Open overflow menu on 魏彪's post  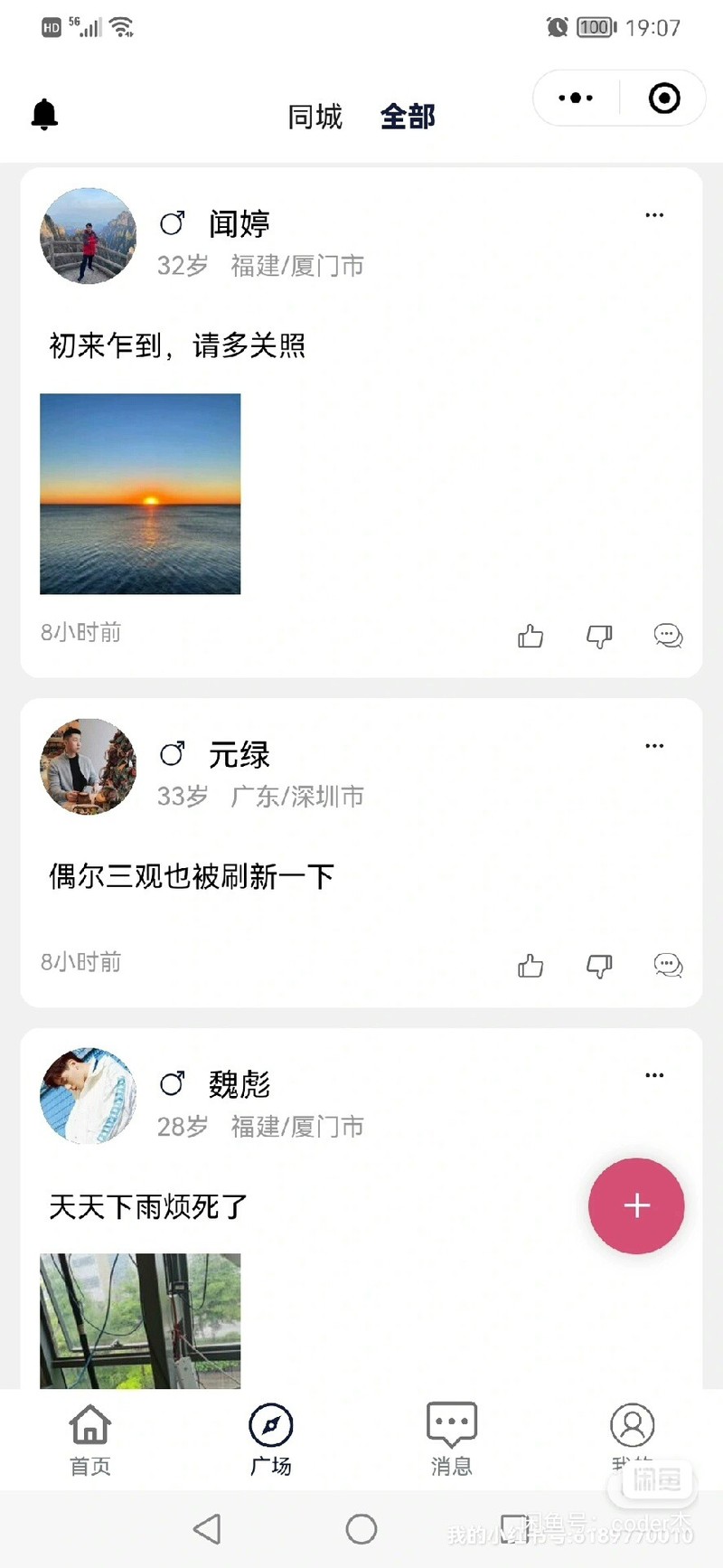654,1075
